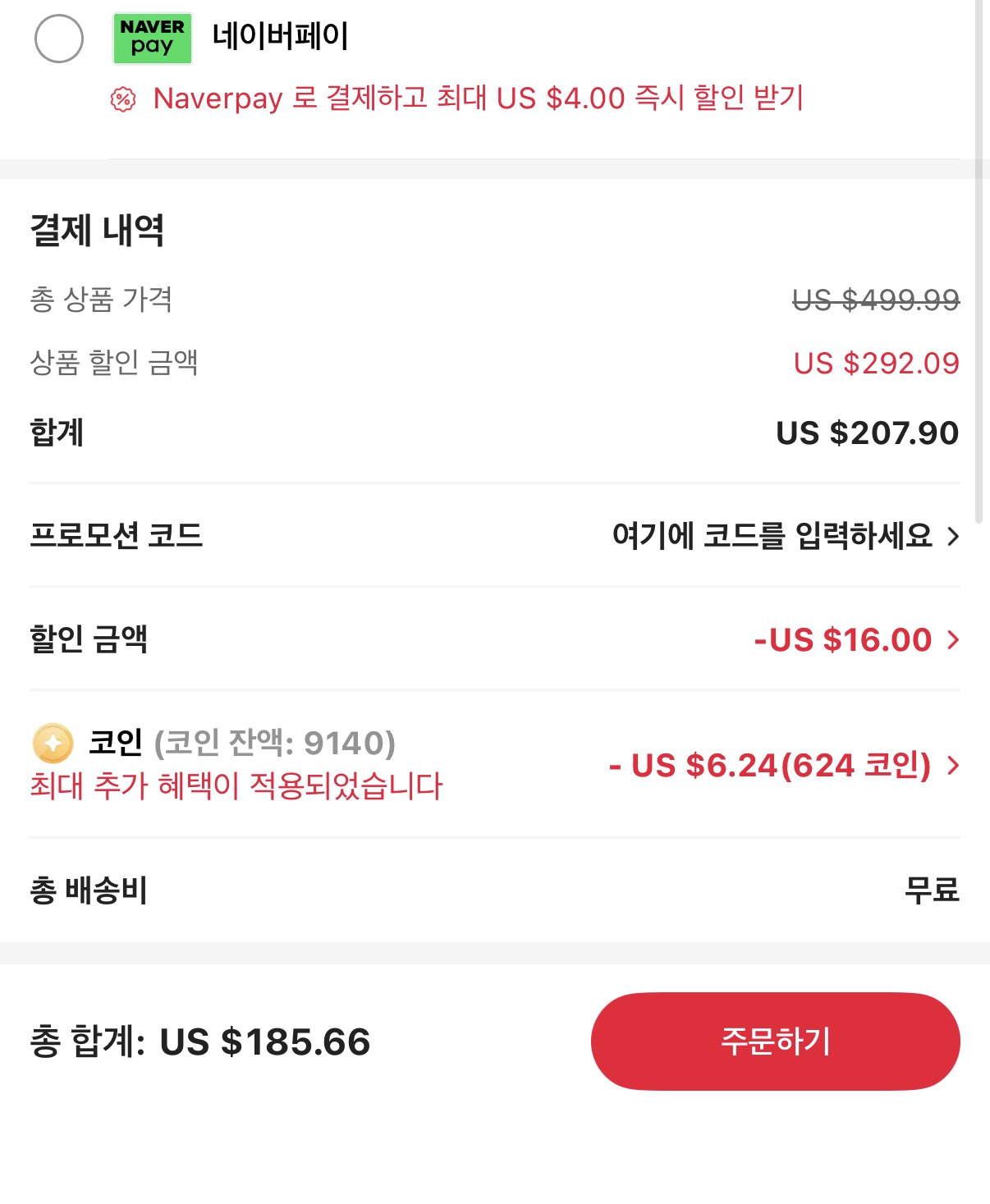Click the red discount badge icon beside Naverpay text
990x1204 pixels.
point(121,100)
